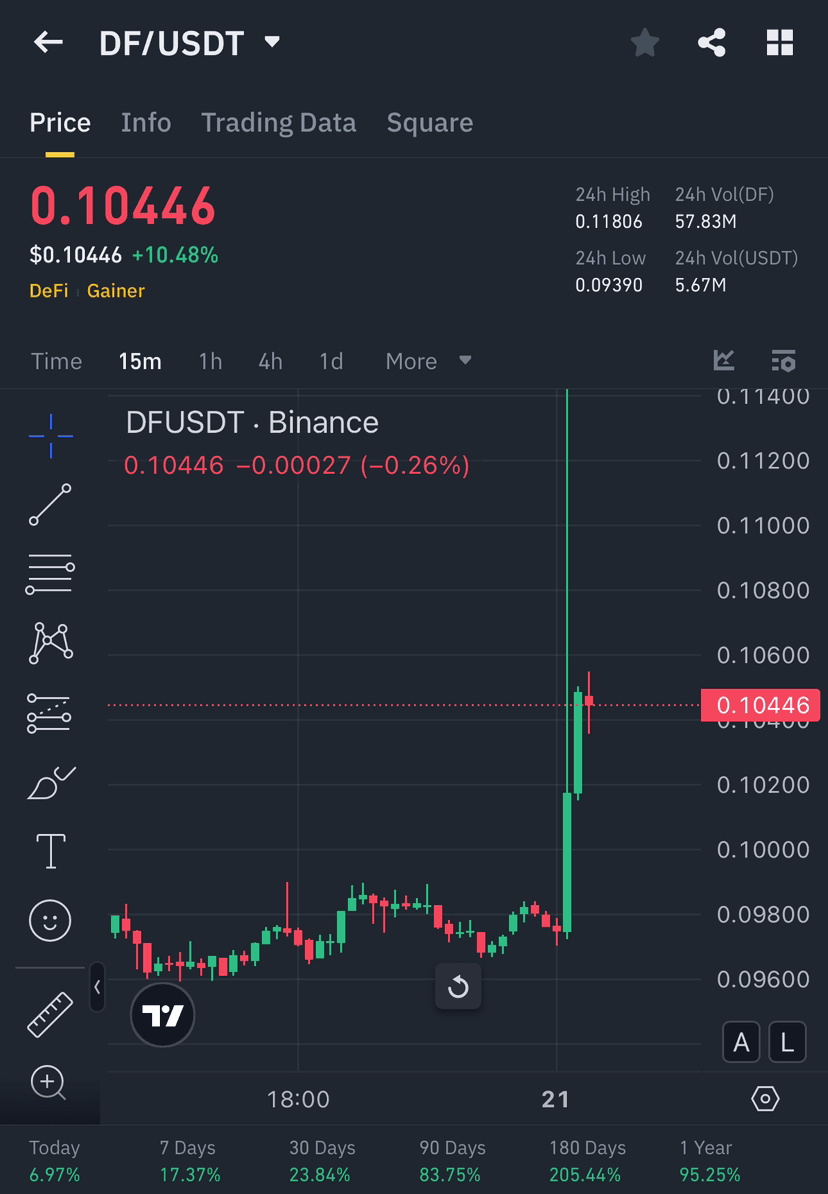Open the horizontal lines drawing tool
The height and width of the screenshot is (1194, 828).
pos(49,573)
